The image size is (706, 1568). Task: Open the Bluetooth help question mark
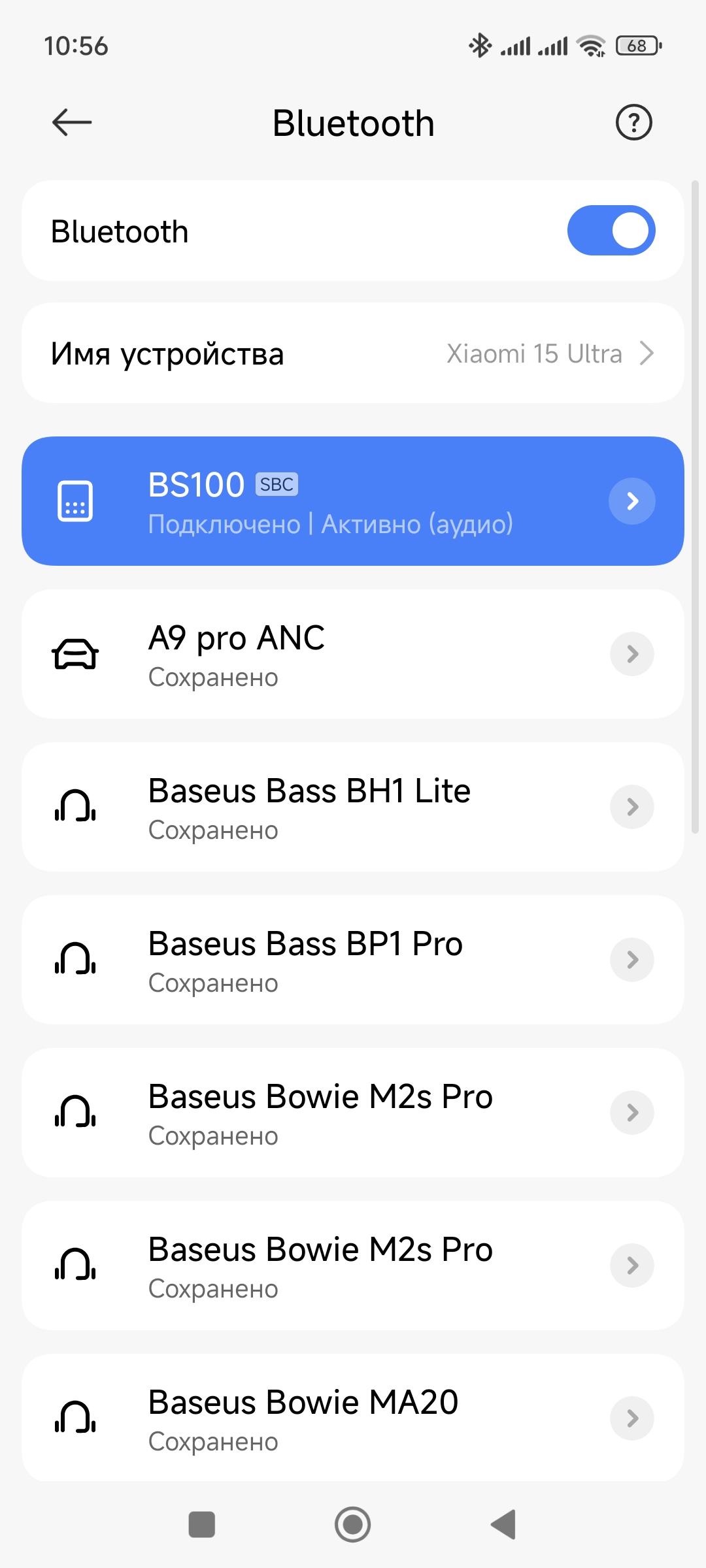tap(633, 122)
